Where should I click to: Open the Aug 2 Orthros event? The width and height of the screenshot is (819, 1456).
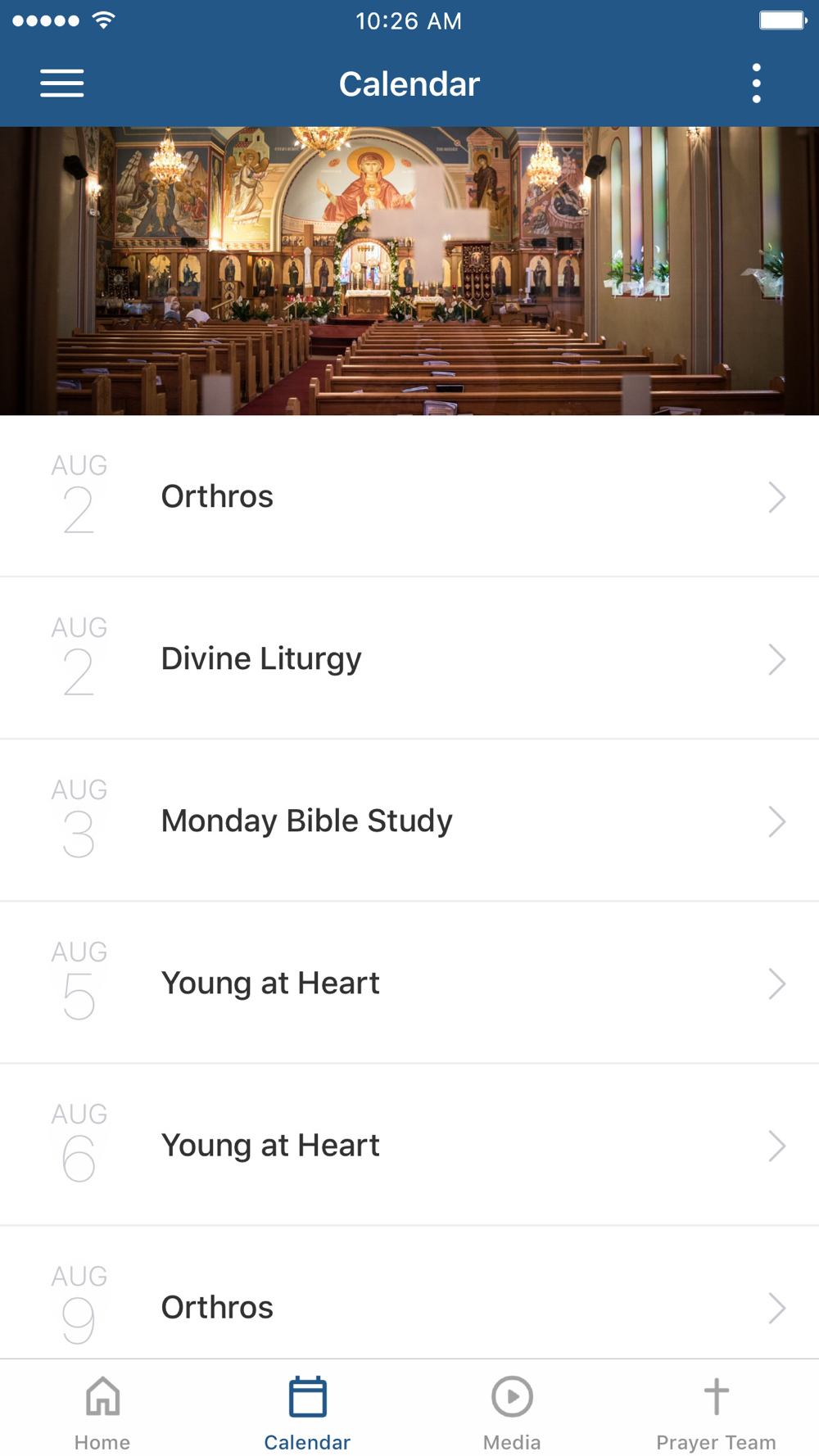409,496
